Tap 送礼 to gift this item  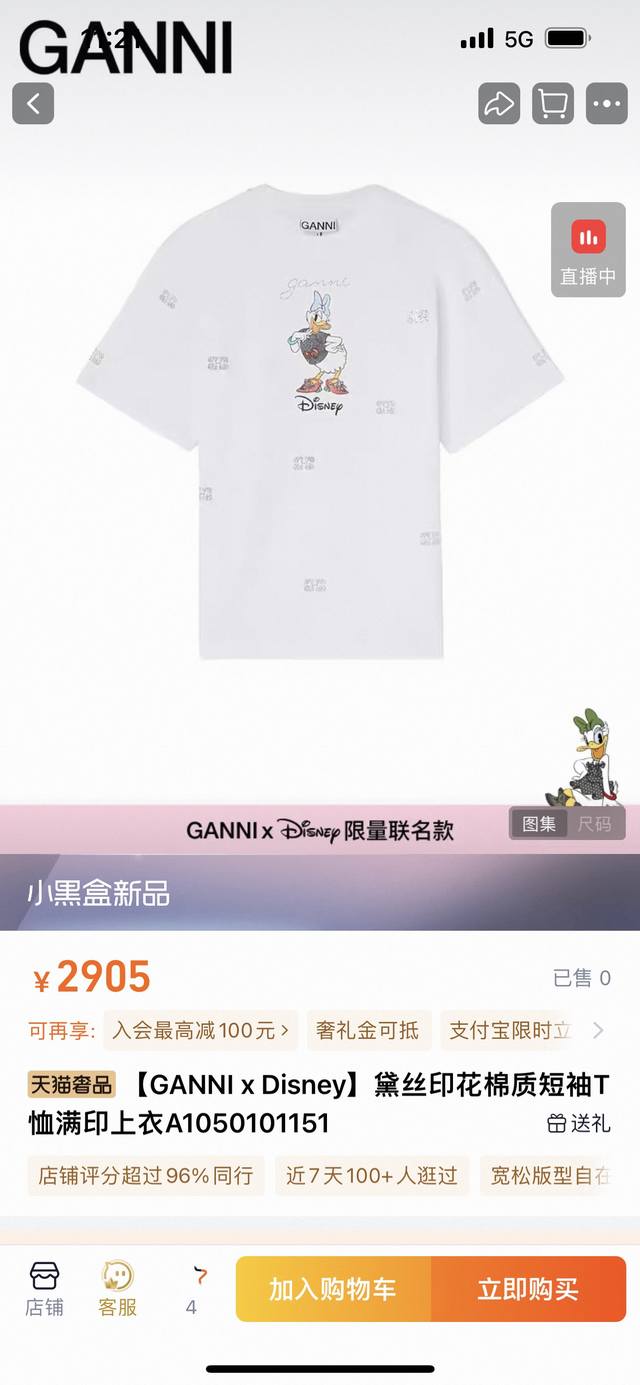pos(579,1123)
